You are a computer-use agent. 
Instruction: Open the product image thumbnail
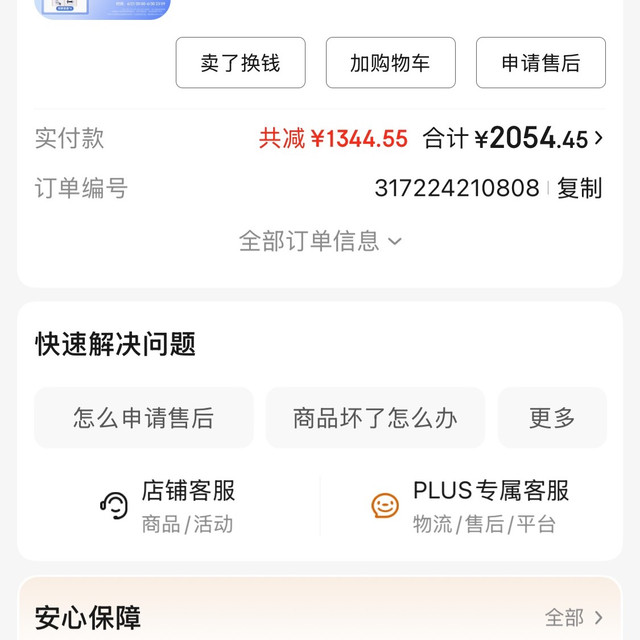(102, 8)
